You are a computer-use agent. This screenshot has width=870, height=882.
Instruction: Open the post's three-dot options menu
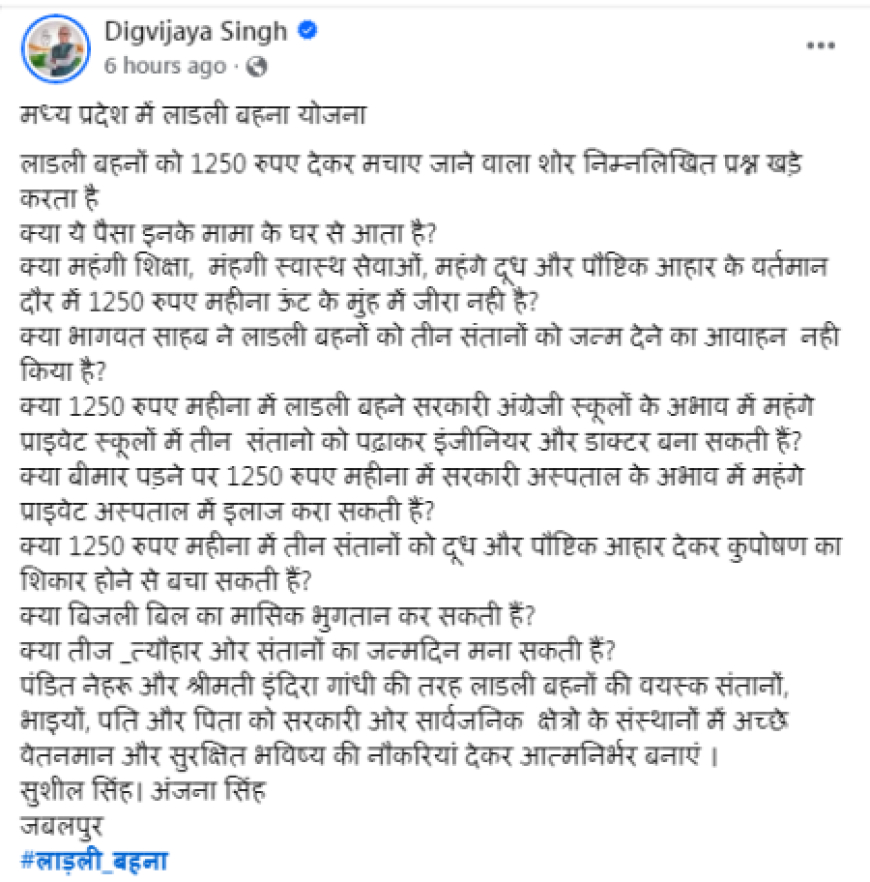click(820, 46)
